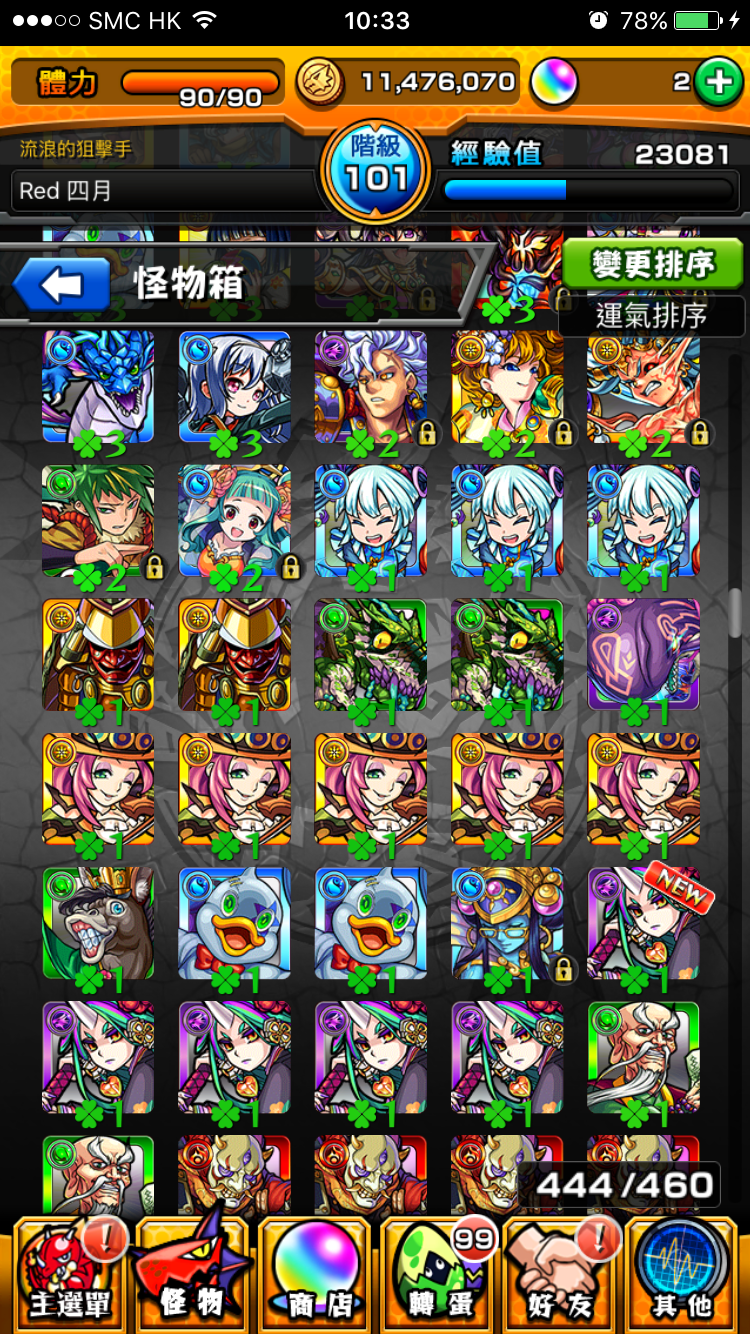The image size is (750, 1334).
Task: Open the purple egg monster
Action: pyautogui.click(x=643, y=654)
